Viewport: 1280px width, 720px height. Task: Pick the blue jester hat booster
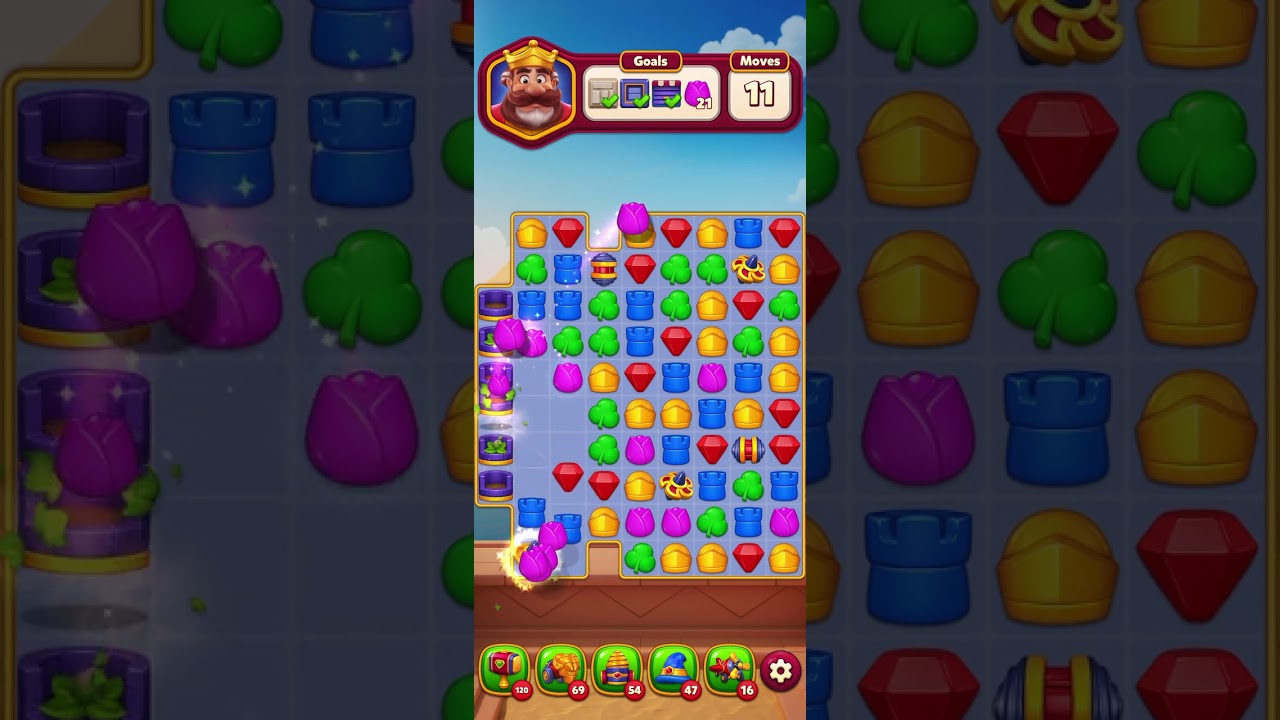point(673,670)
